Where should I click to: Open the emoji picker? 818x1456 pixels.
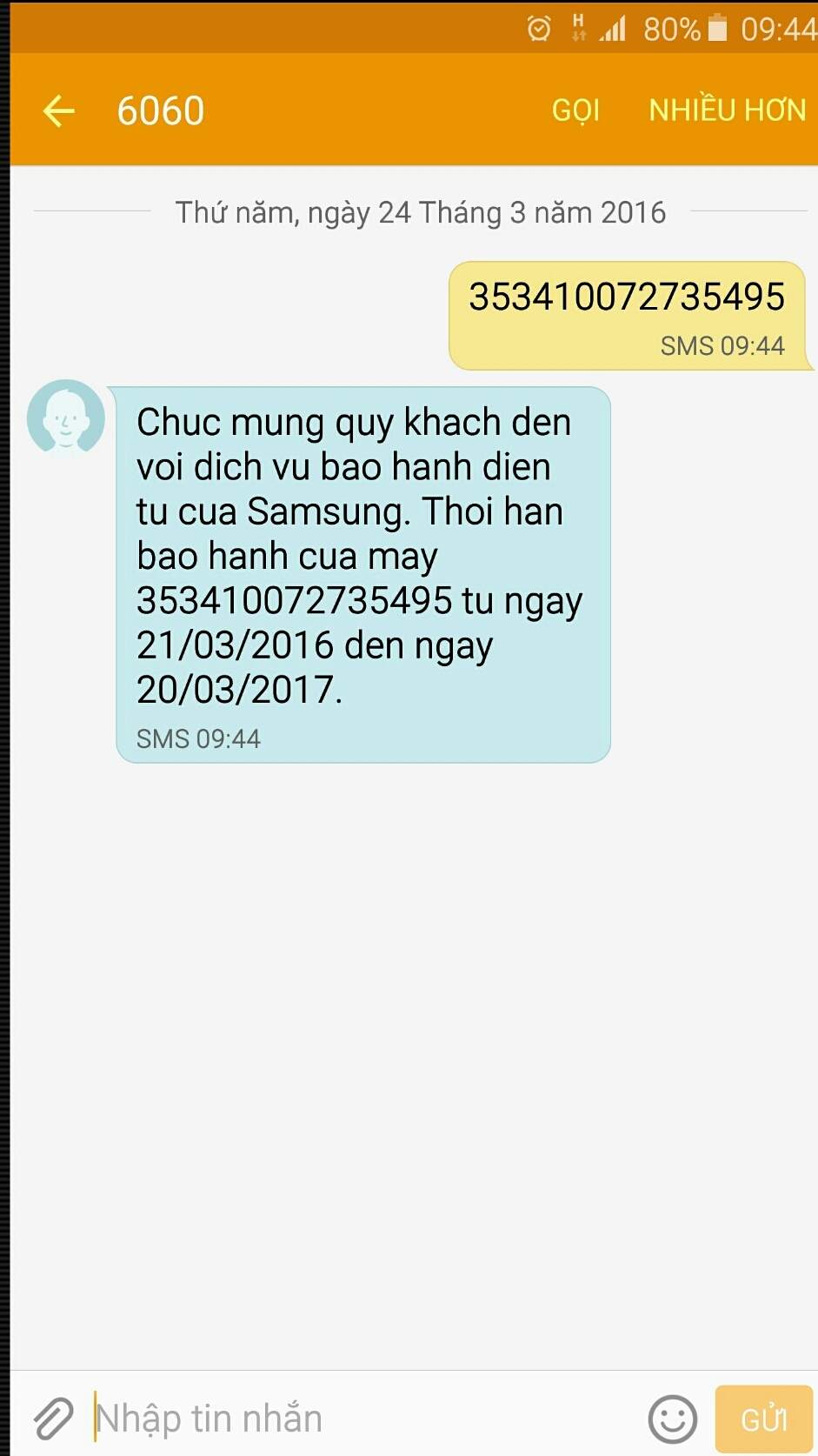672,1419
